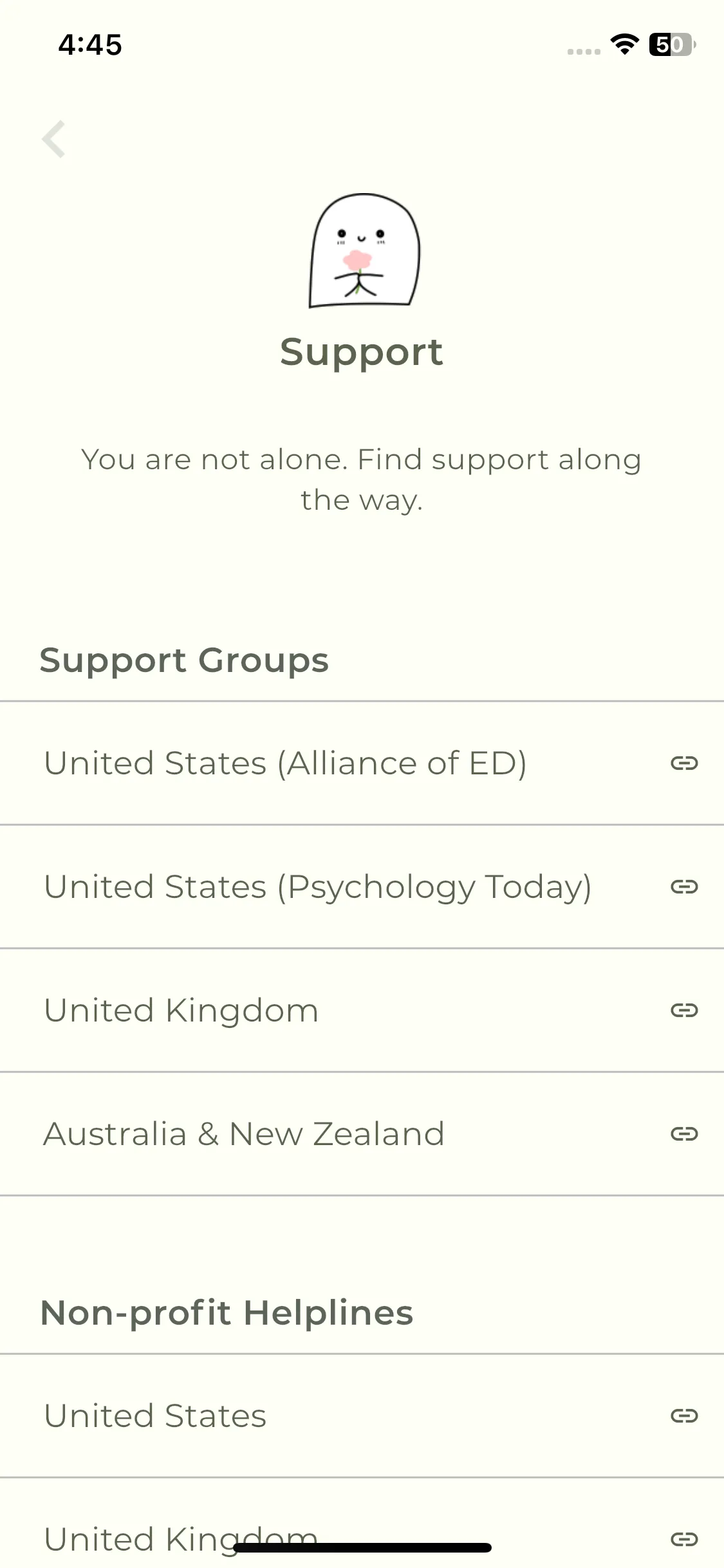
Task: Open United States non-profit helpline
Action: 362,1416
